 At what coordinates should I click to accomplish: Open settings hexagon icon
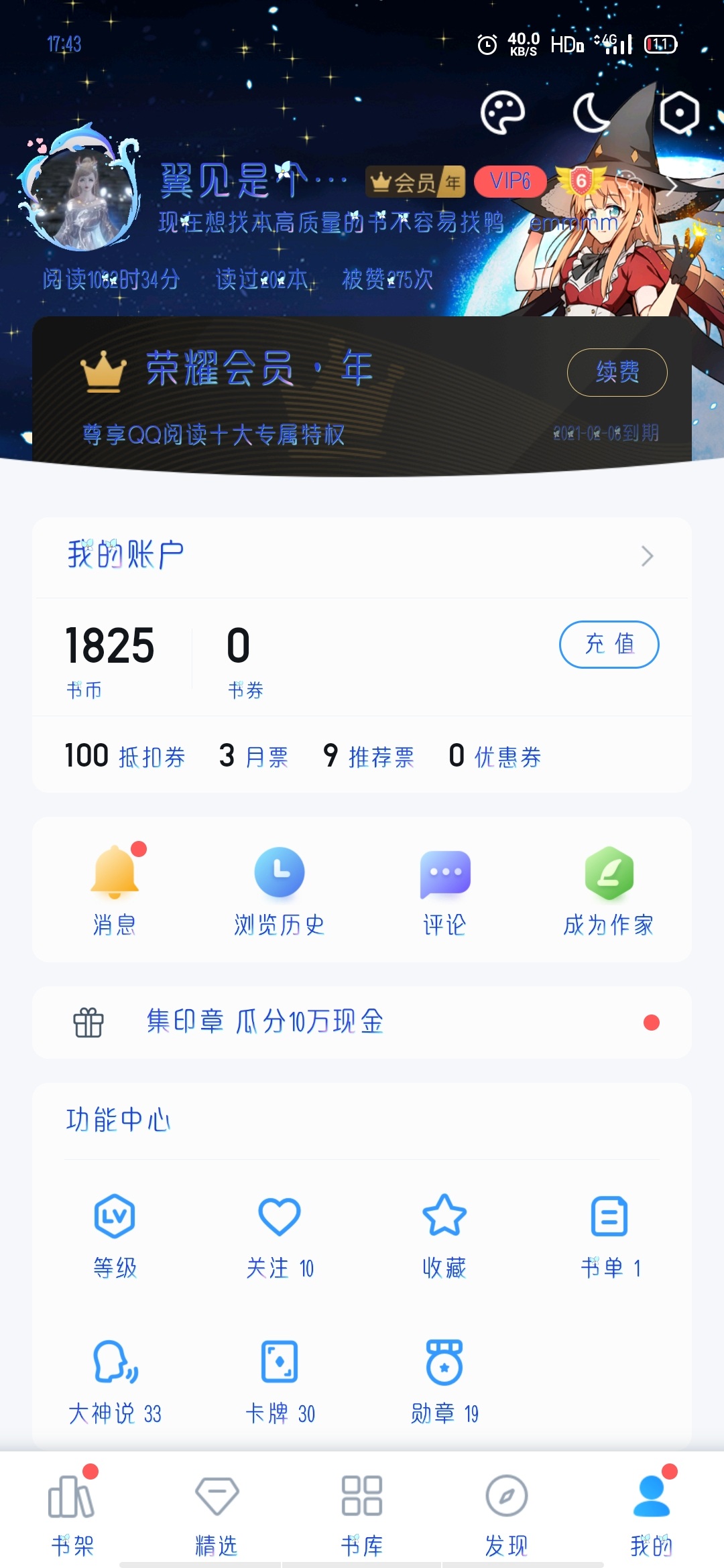point(679,113)
